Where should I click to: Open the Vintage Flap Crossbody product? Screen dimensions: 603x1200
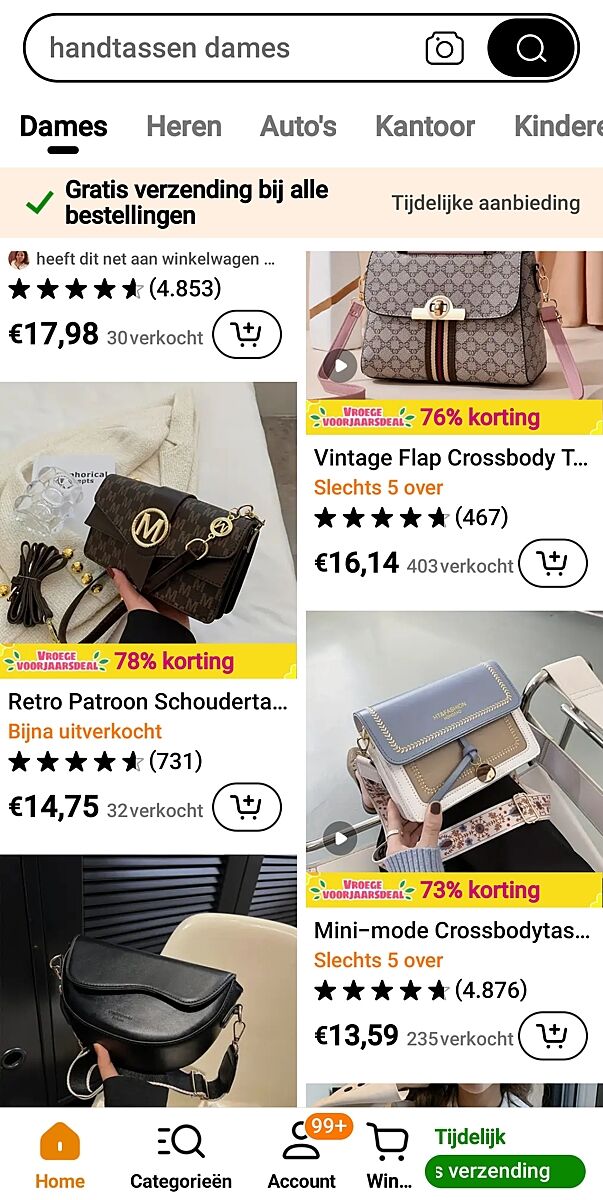tap(450, 458)
